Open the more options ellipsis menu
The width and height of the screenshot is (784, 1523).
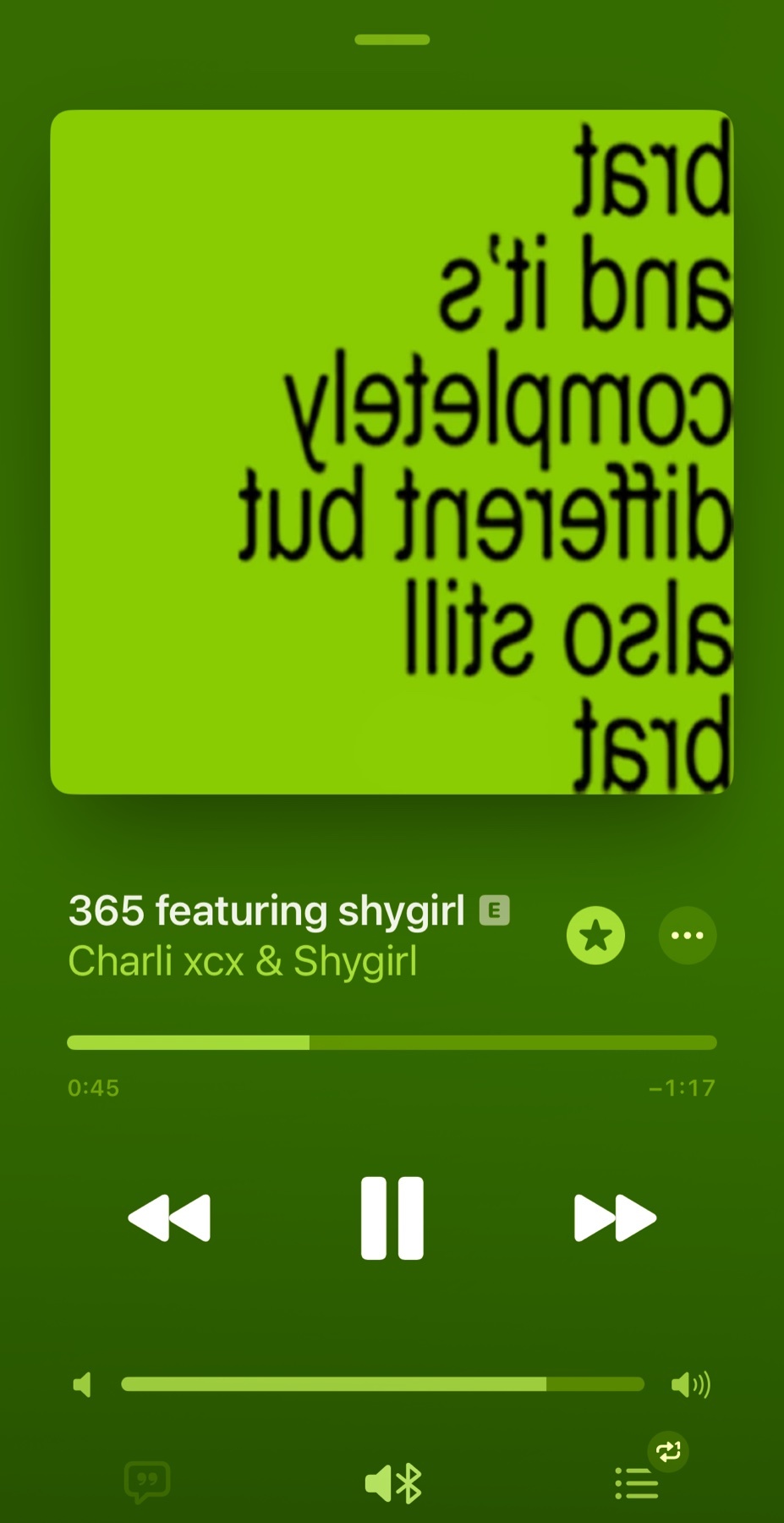click(687, 935)
